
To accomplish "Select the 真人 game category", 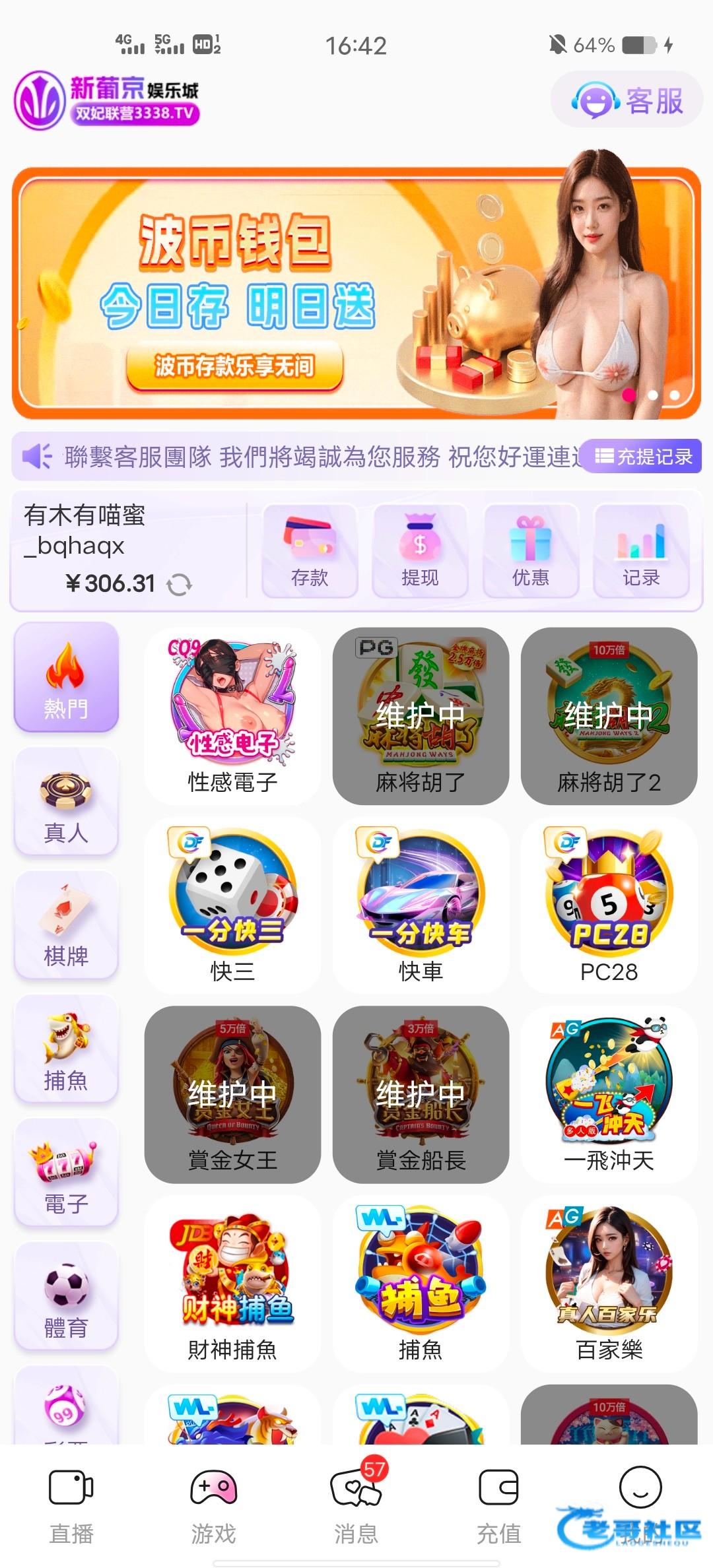I will (x=66, y=801).
